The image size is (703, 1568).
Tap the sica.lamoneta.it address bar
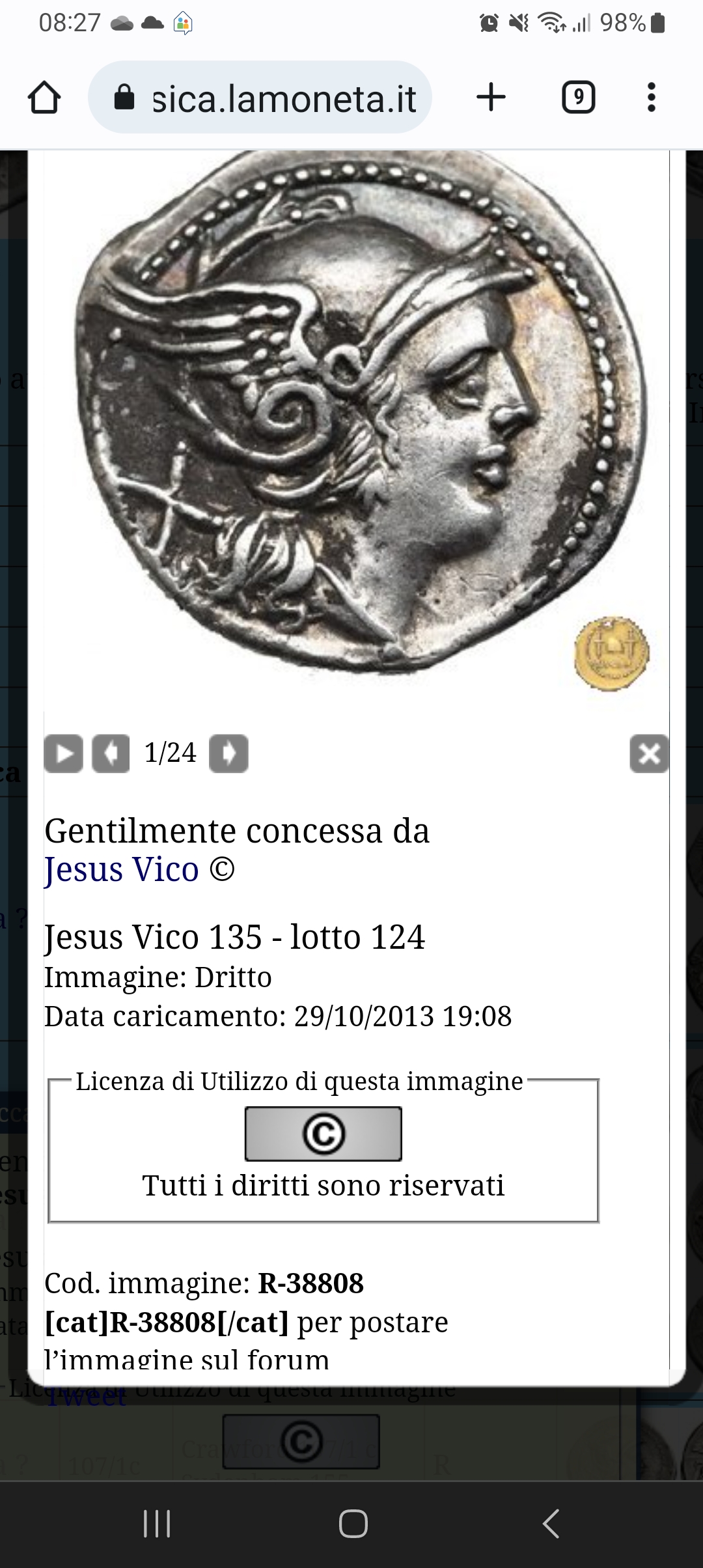260,98
